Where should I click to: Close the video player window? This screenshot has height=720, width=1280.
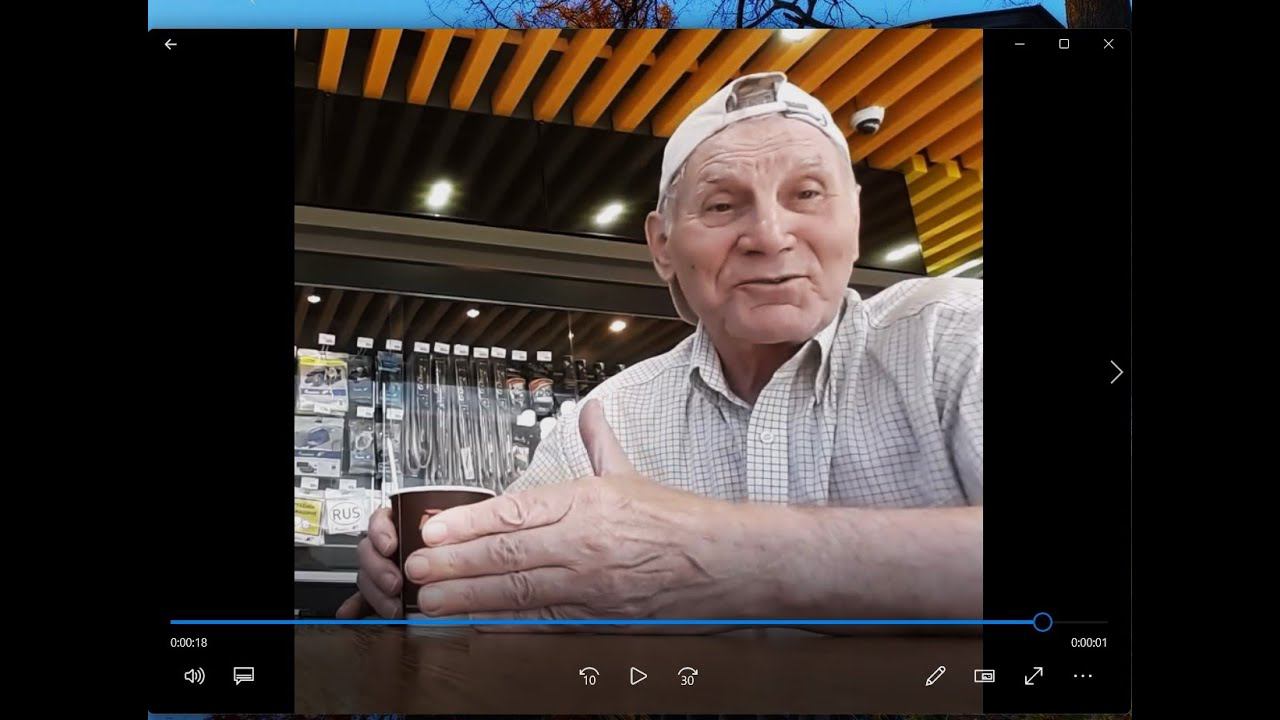(x=1108, y=44)
